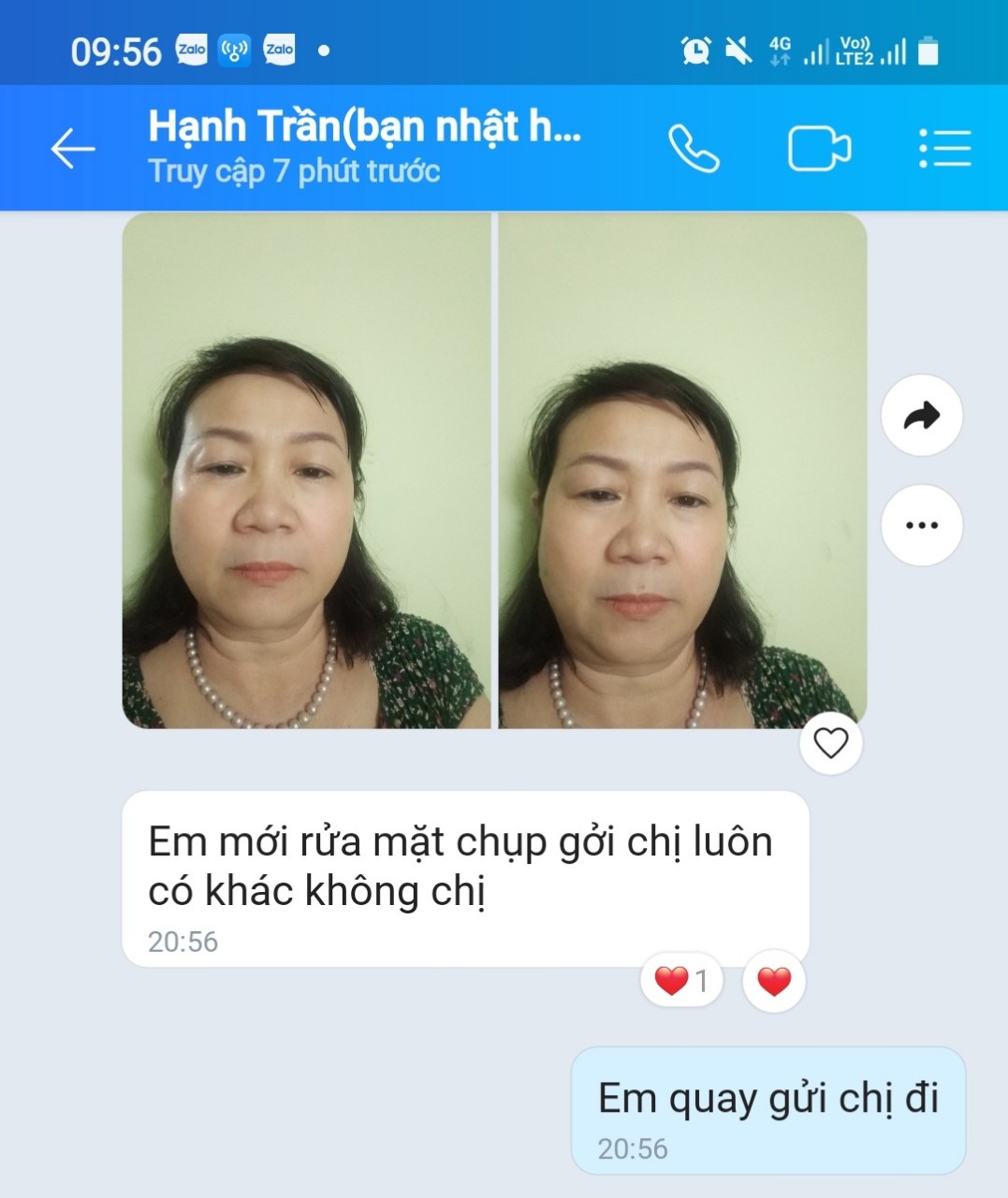Open Hạnh Trần's contact name in the header

(365, 127)
